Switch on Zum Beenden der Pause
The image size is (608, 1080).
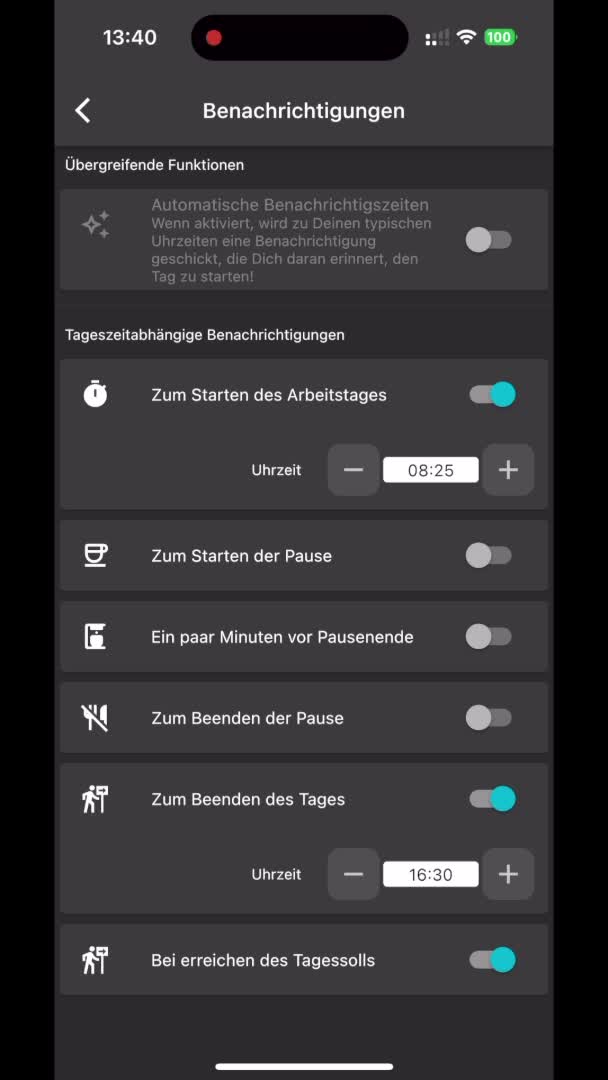coord(489,718)
